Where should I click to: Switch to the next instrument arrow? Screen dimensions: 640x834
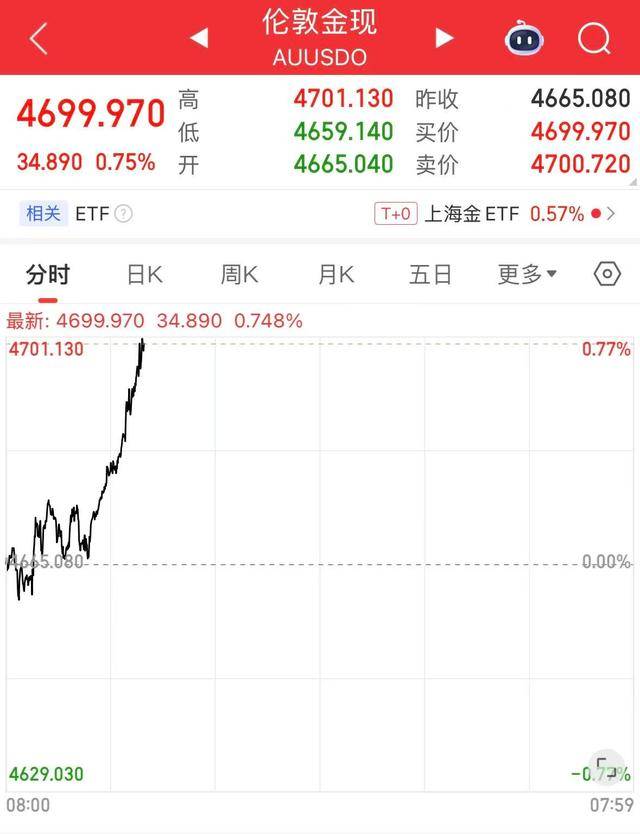pyautogui.click(x=444, y=39)
